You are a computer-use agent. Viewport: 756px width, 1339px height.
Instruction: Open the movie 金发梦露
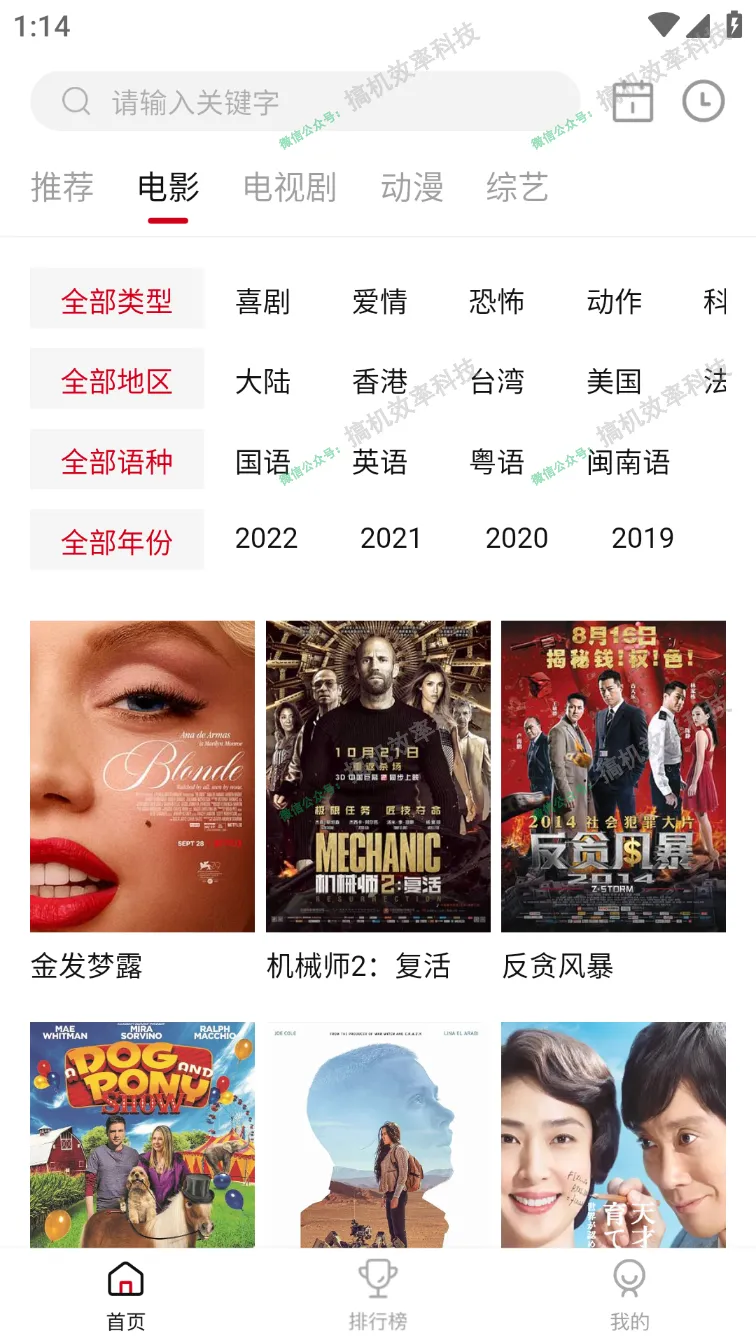pos(142,776)
